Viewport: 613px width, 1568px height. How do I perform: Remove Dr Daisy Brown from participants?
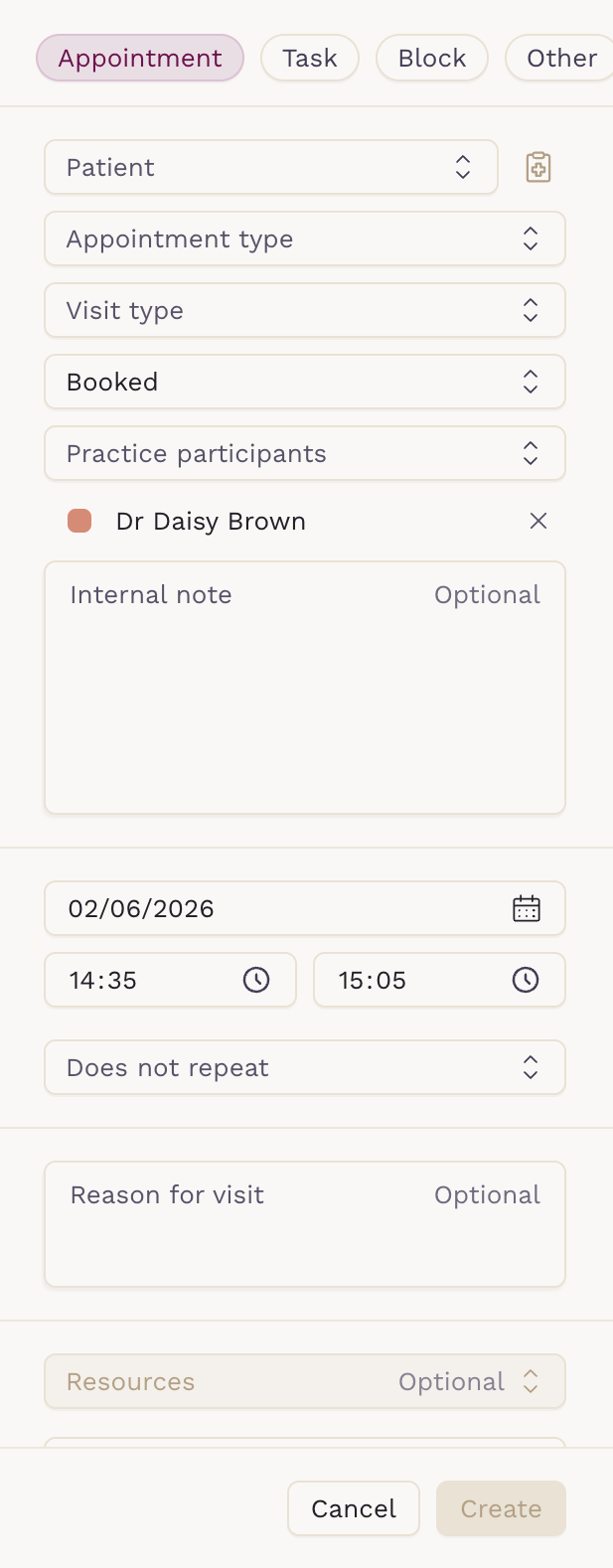click(537, 521)
